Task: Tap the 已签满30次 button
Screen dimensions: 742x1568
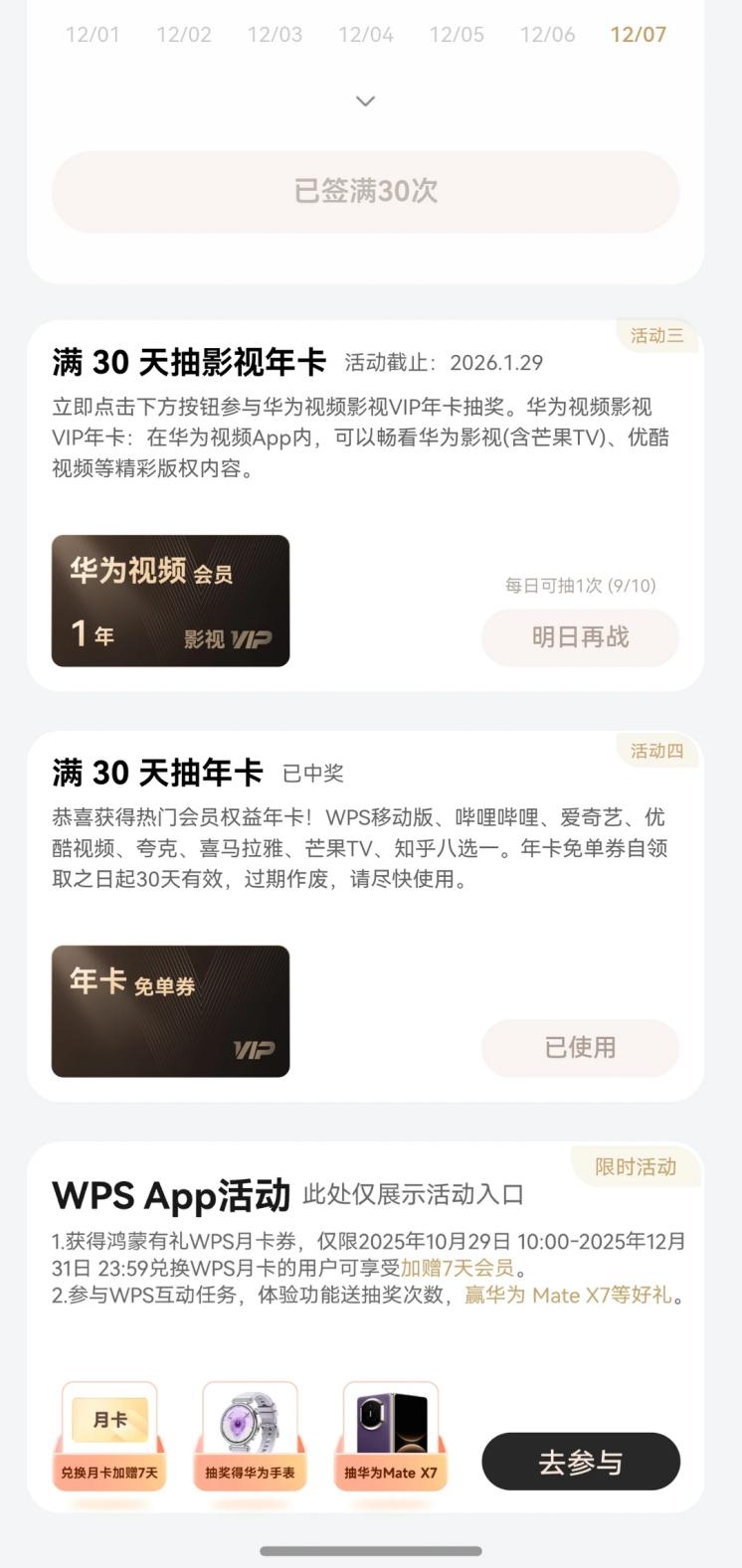Action: click(x=365, y=191)
